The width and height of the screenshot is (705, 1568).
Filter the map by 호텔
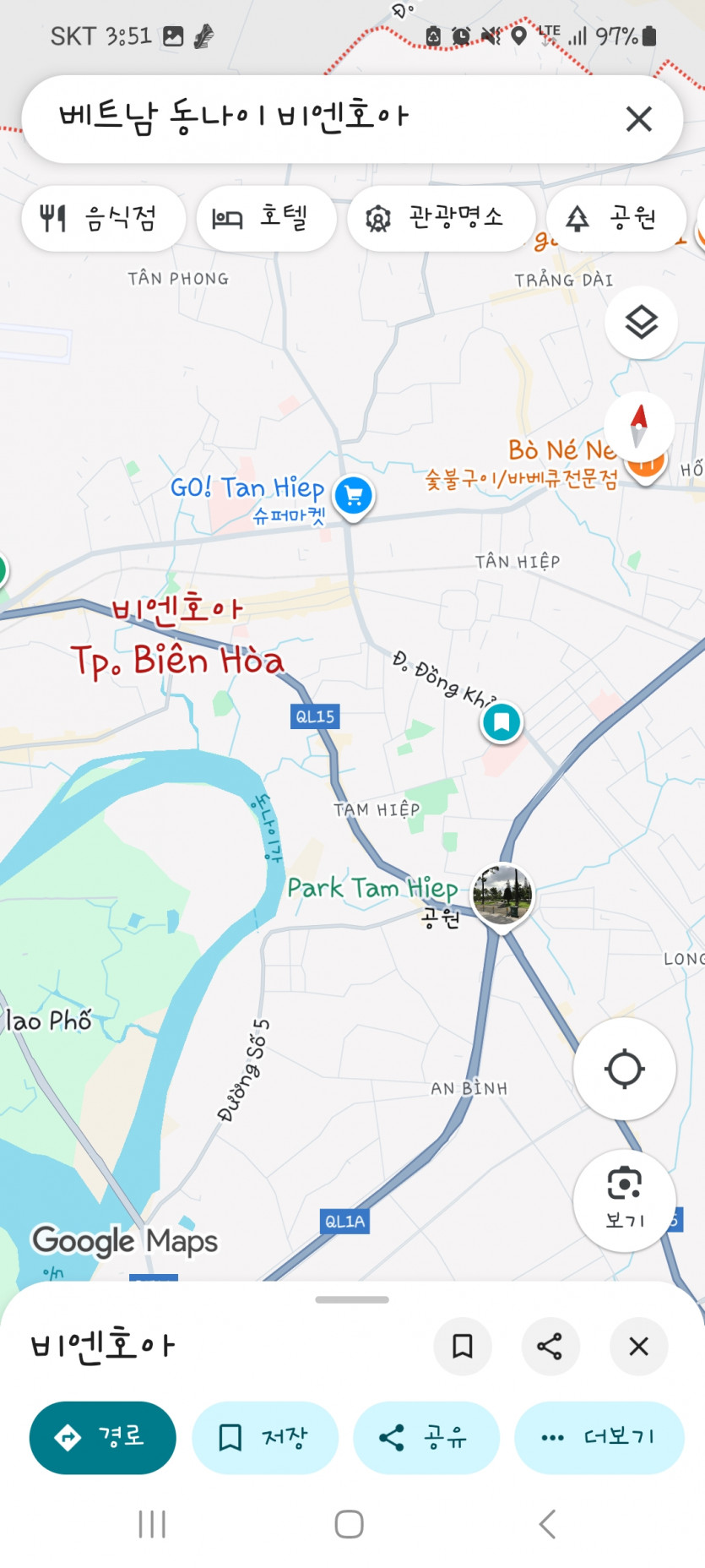click(266, 219)
